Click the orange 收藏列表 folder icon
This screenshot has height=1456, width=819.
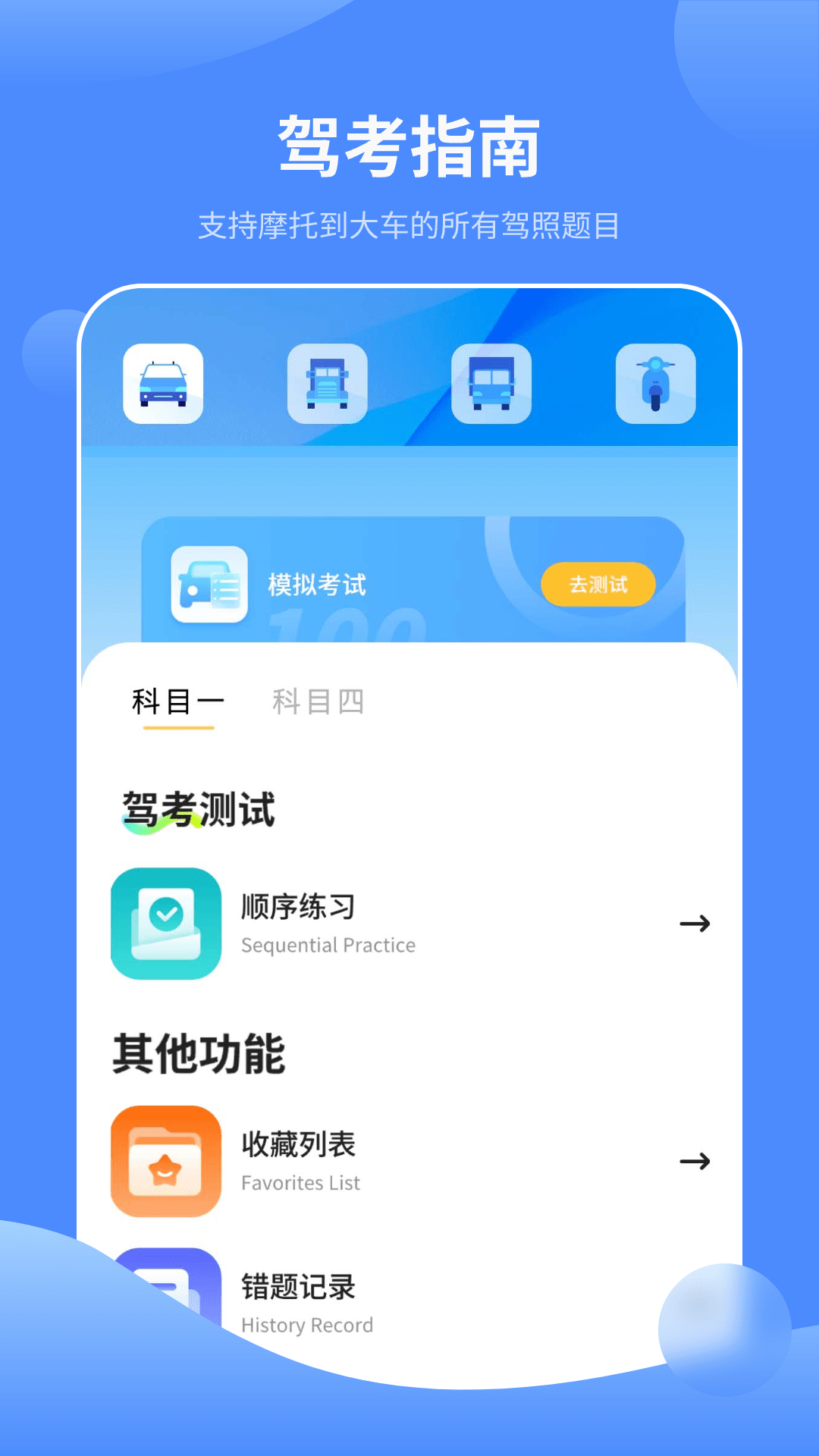(x=165, y=1162)
